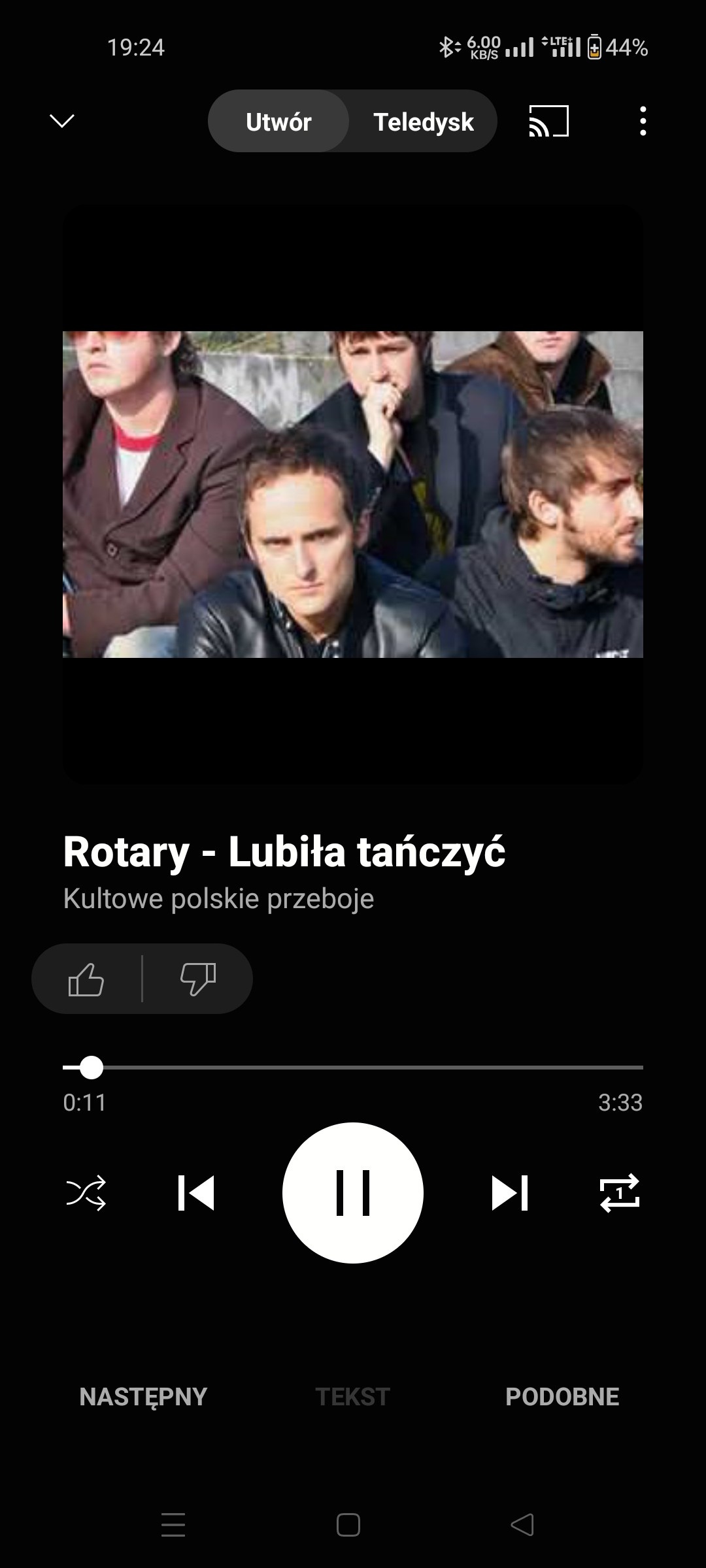The width and height of the screenshot is (706, 1568).
Task: Go to the previous track
Action: (x=196, y=1193)
